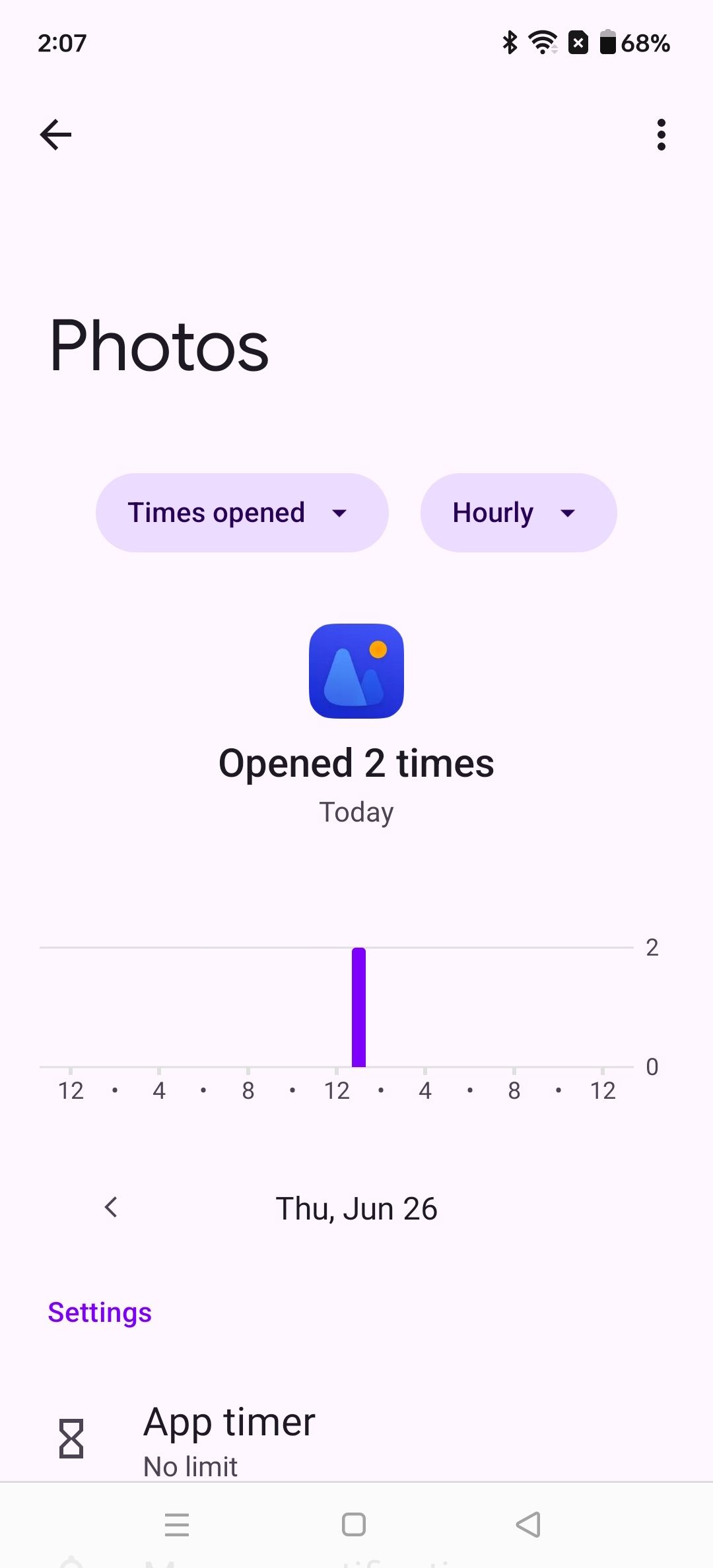The height and width of the screenshot is (1568, 713).
Task: Tap the back arrow in the top toolbar
Action: tap(55, 134)
